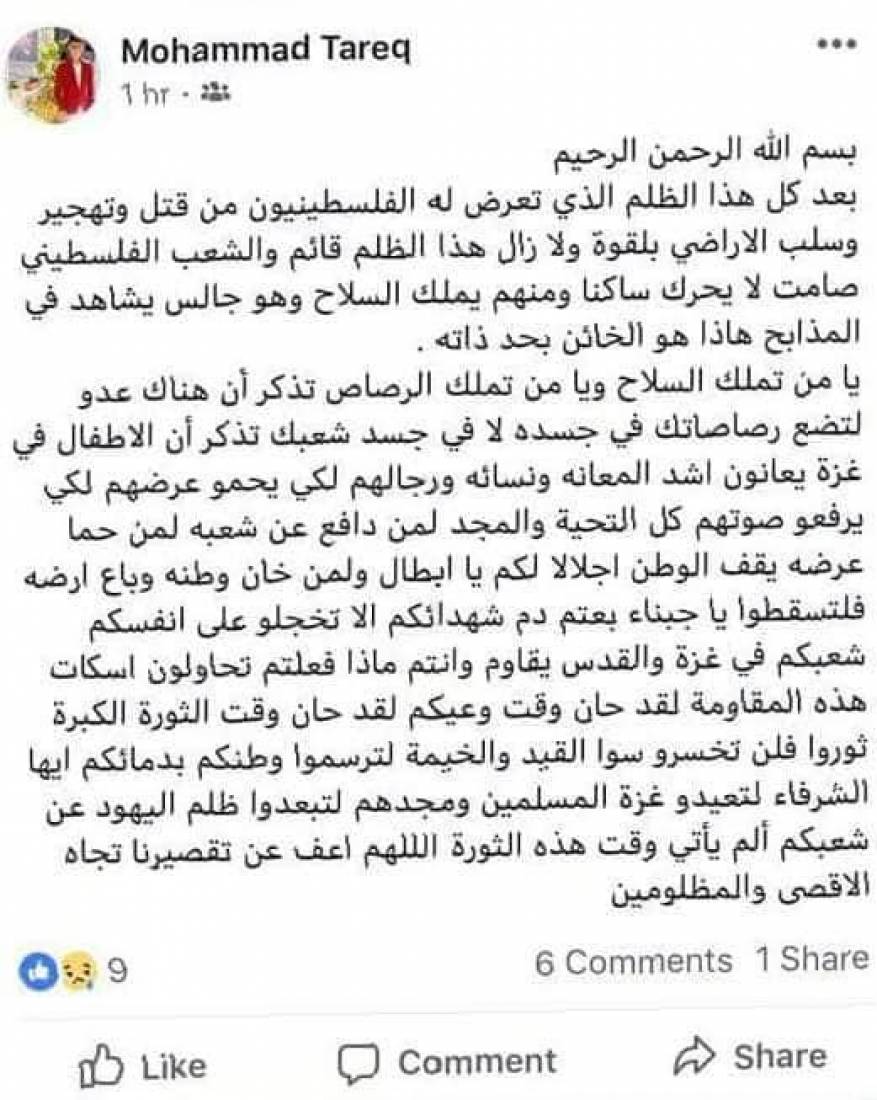View who shared via 1 Share
Image resolution: width=877 pixels, height=1100 pixels.
(x=811, y=960)
